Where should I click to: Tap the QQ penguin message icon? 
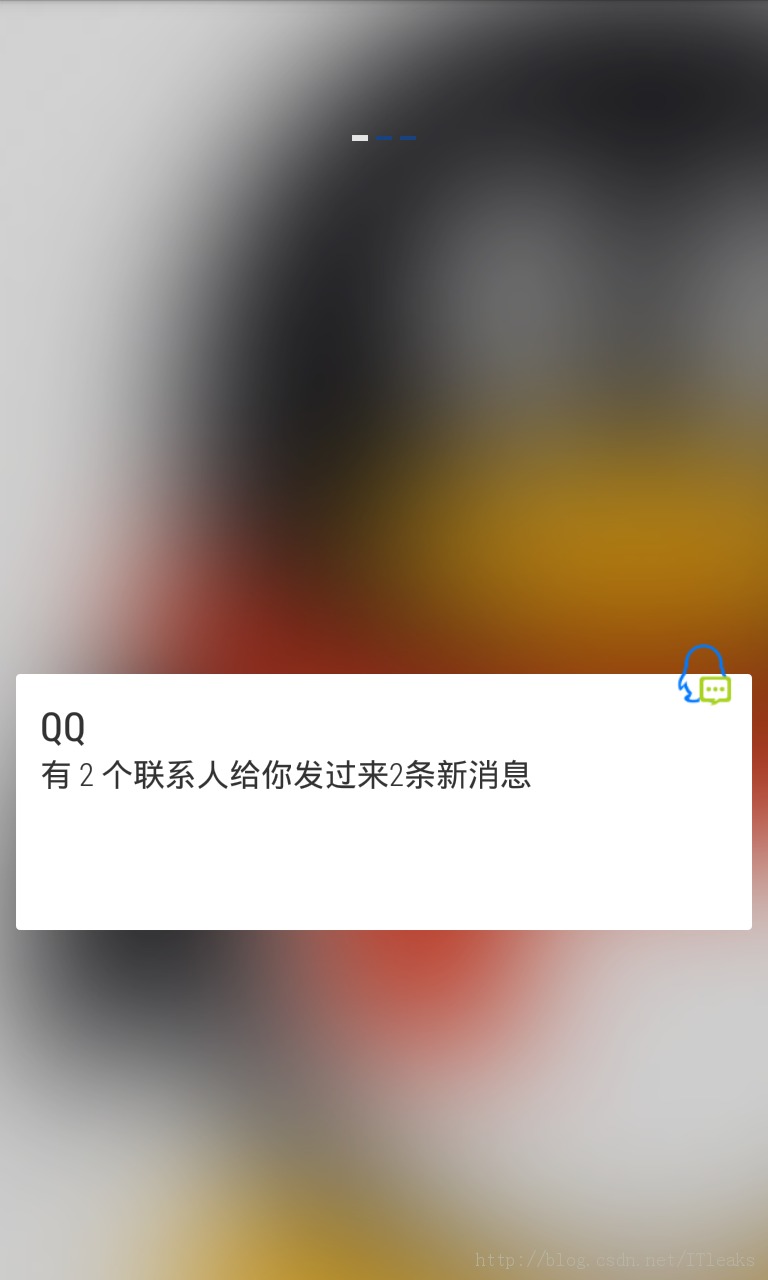pos(704,675)
